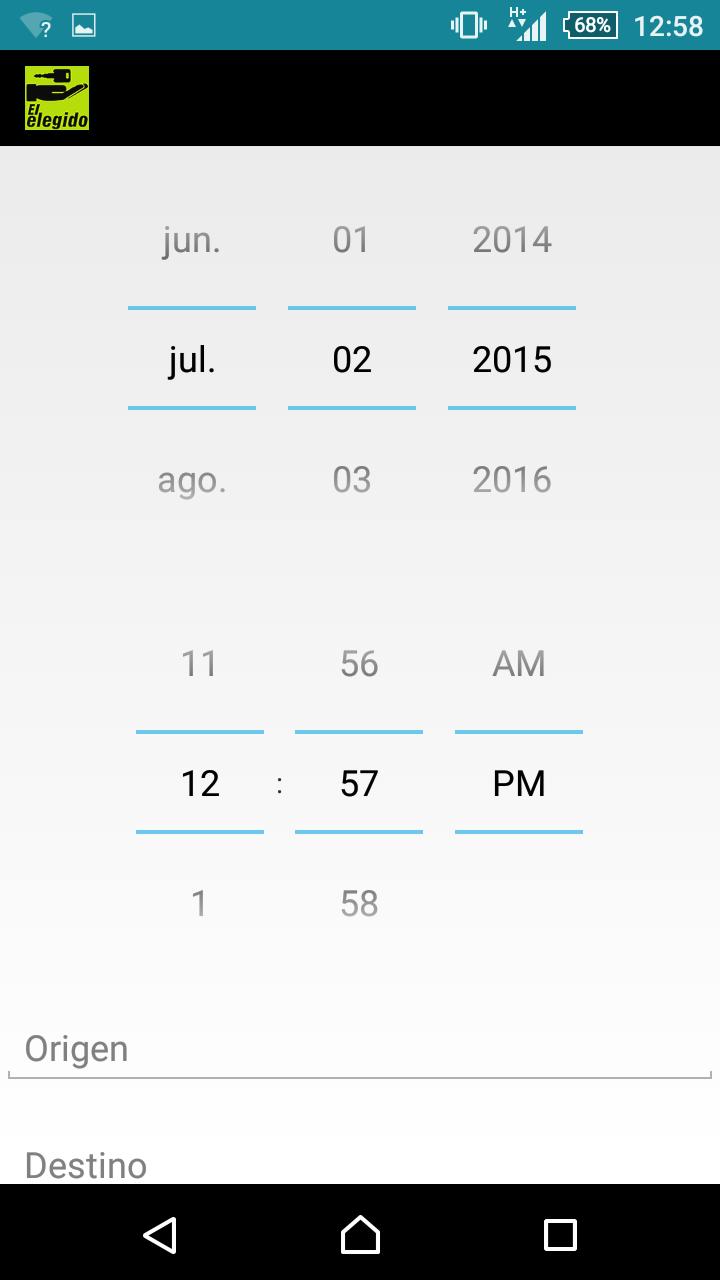
Task: Pick year 2014 in the date picker
Action: click(x=511, y=241)
